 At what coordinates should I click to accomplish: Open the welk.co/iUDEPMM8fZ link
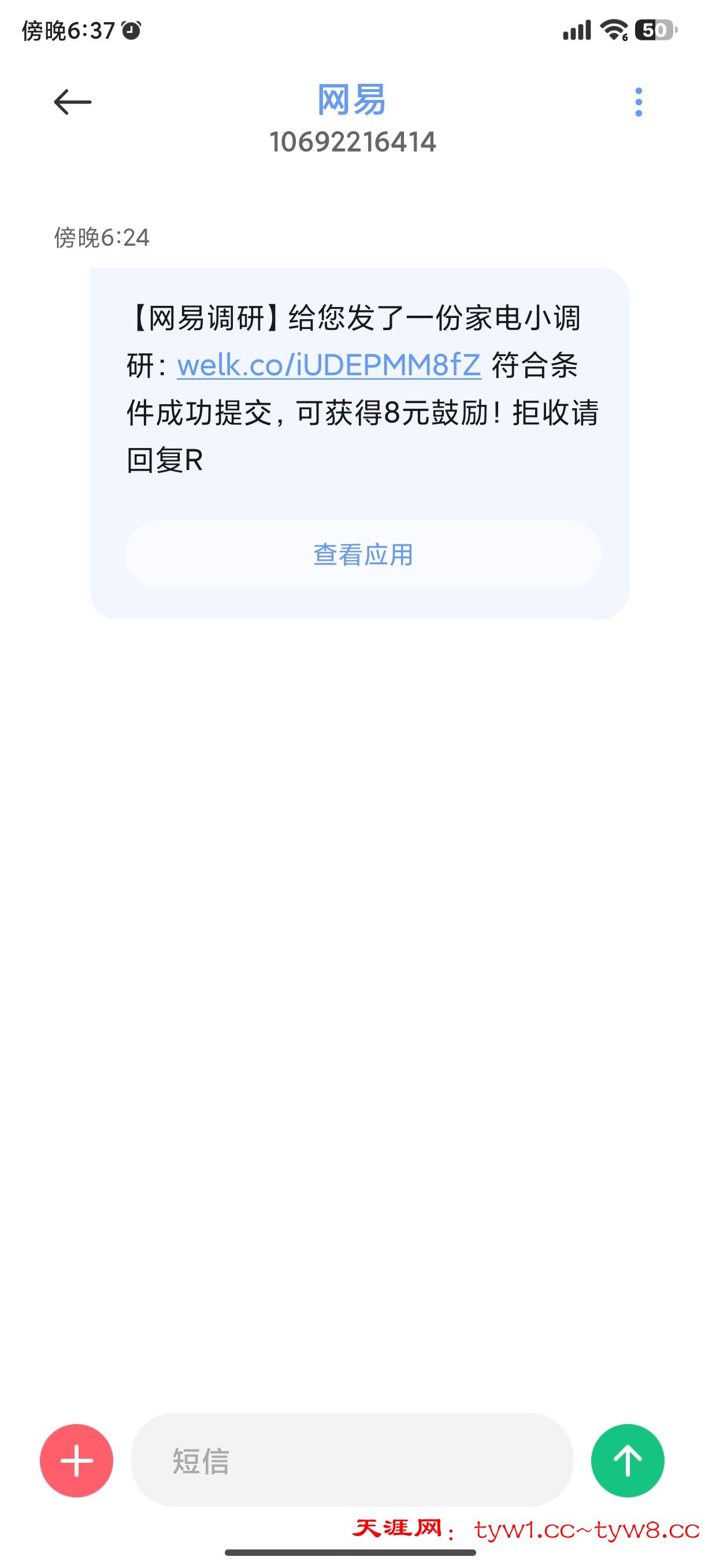(x=329, y=365)
